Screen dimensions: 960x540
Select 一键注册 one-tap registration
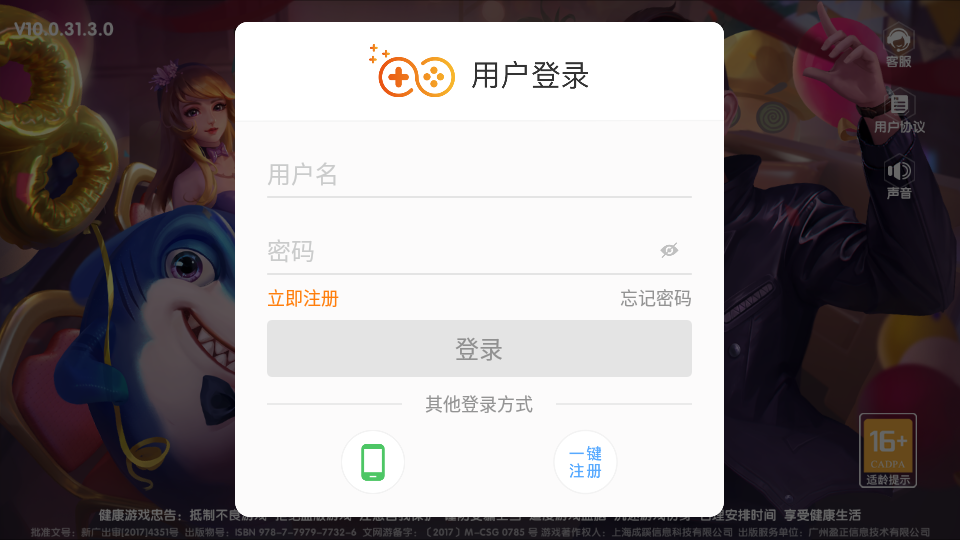coord(585,462)
